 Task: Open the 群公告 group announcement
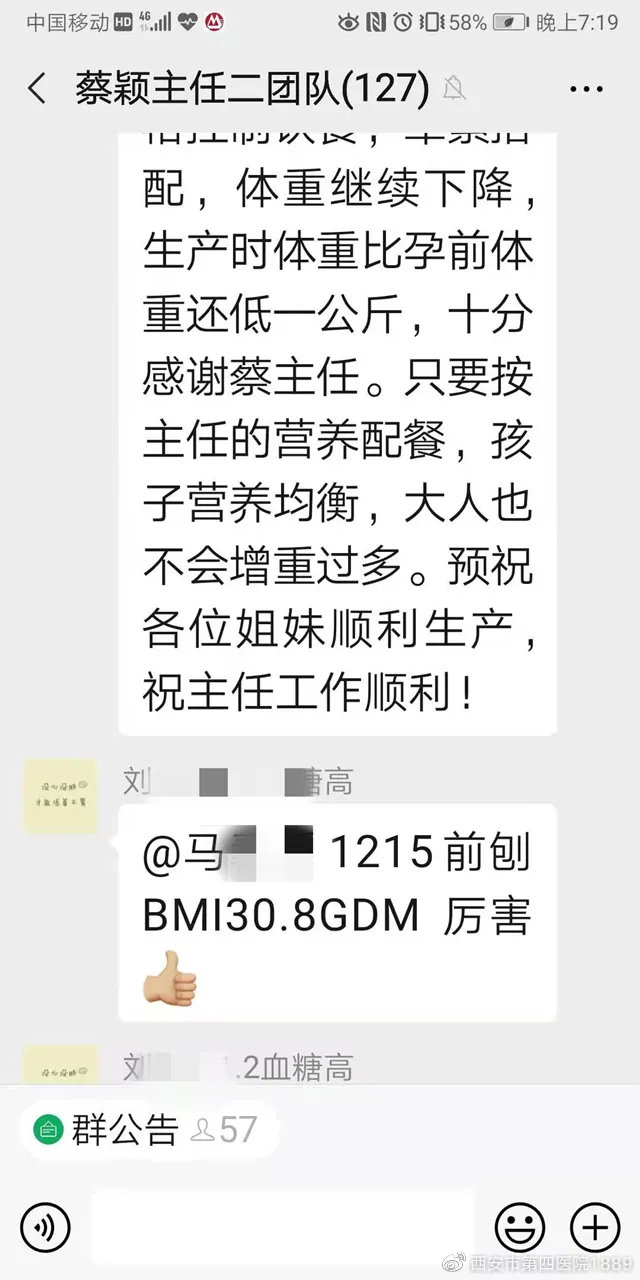108,1130
